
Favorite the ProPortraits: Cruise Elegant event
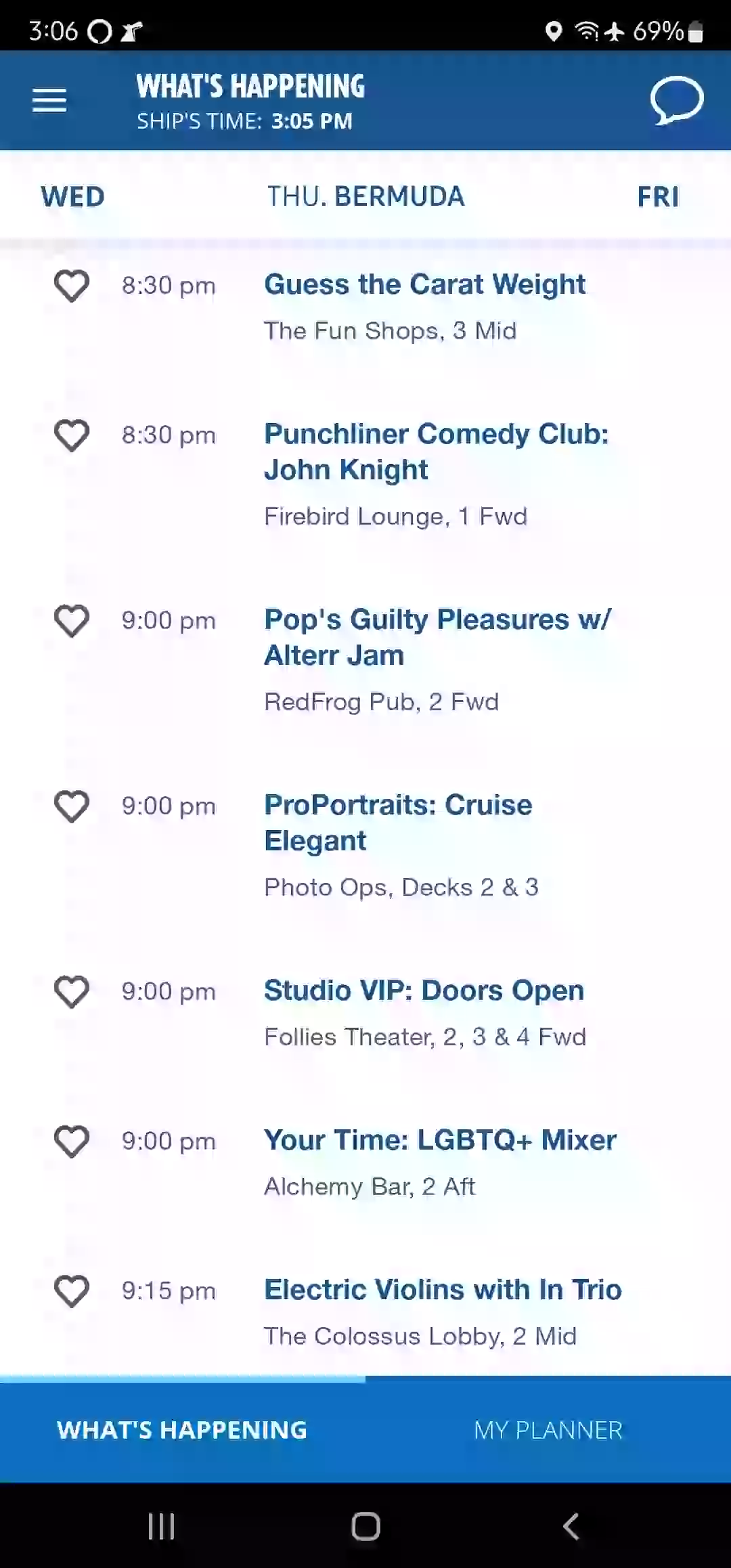pyautogui.click(x=72, y=806)
